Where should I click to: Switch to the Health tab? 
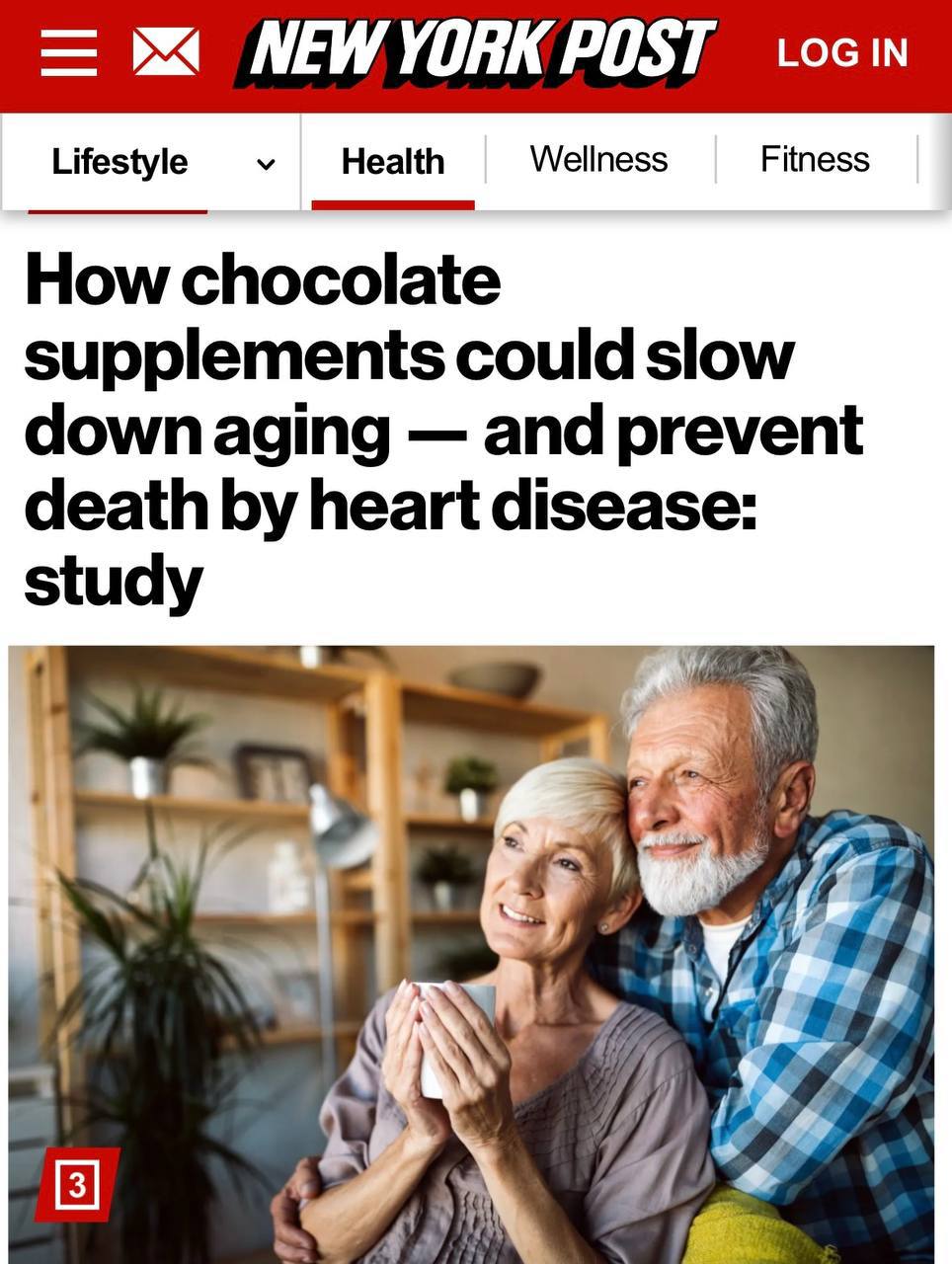tap(392, 161)
